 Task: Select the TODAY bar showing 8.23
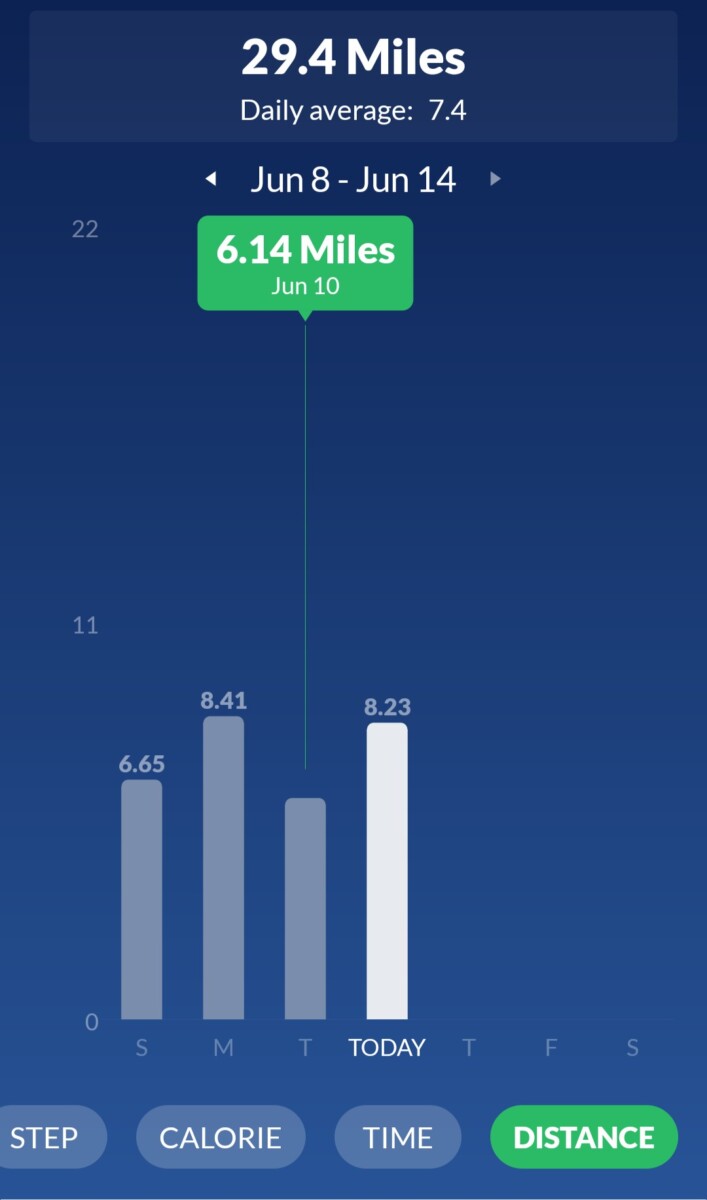387,871
